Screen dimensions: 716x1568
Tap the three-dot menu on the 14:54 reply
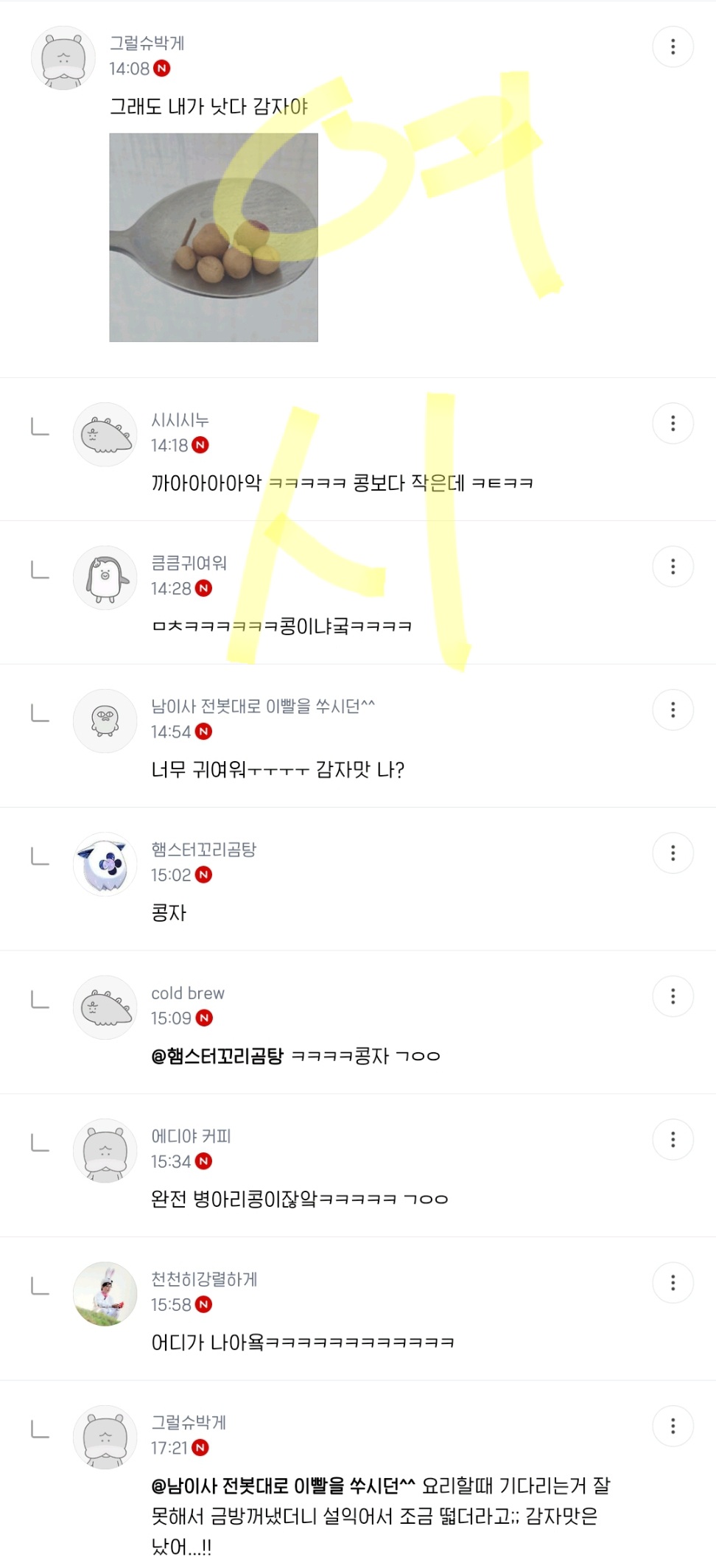tap(673, 710)
